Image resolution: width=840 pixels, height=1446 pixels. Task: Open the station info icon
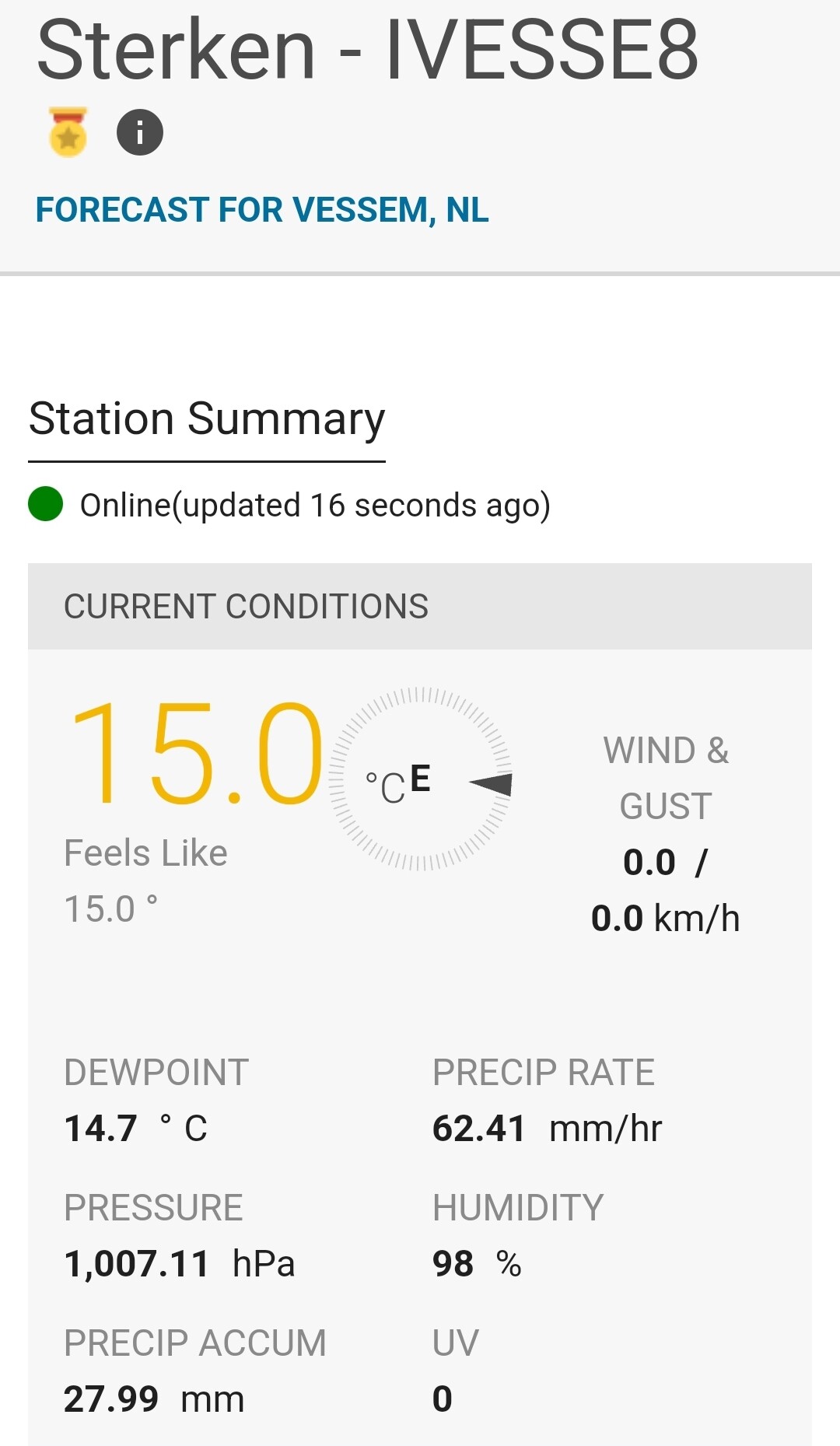140,132
